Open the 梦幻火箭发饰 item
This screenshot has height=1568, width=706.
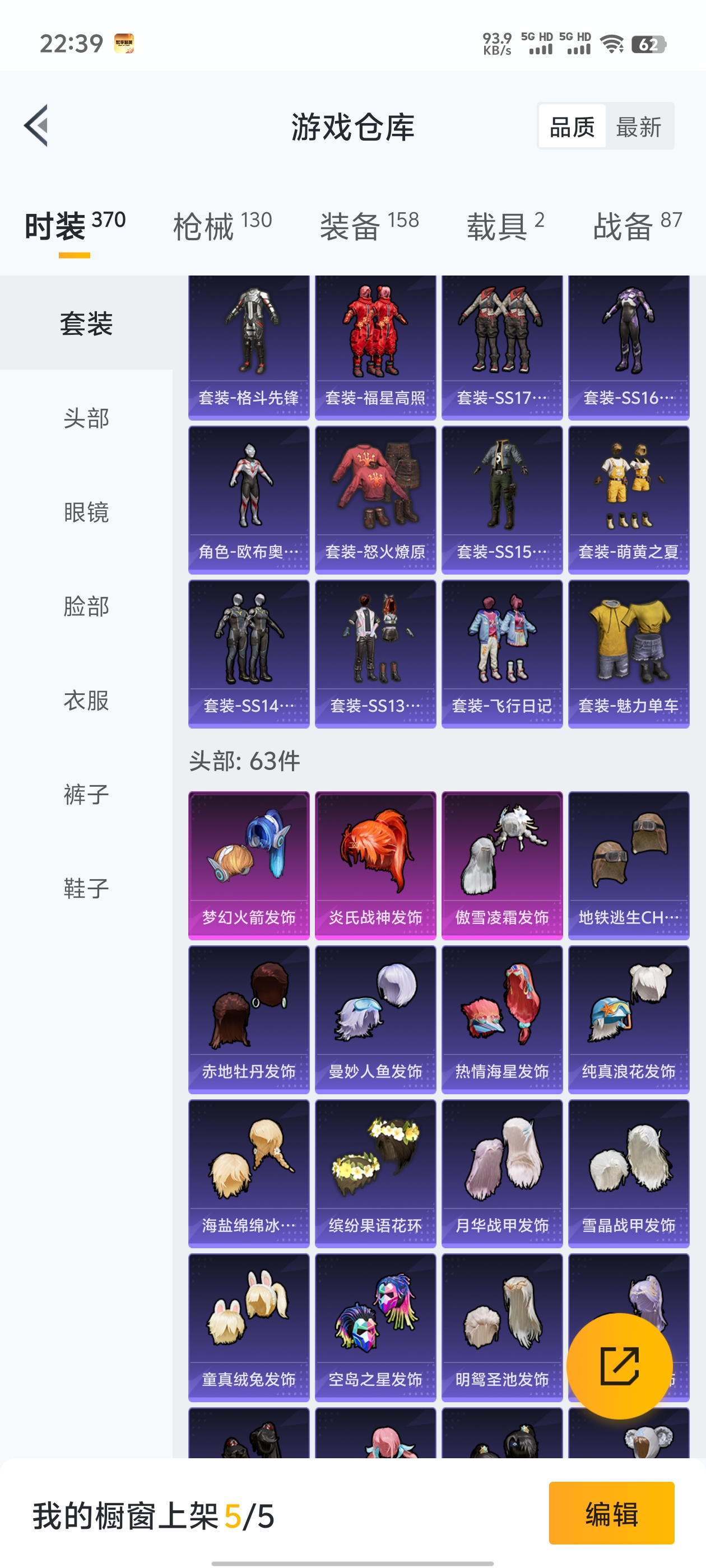[x=249, y=865]
